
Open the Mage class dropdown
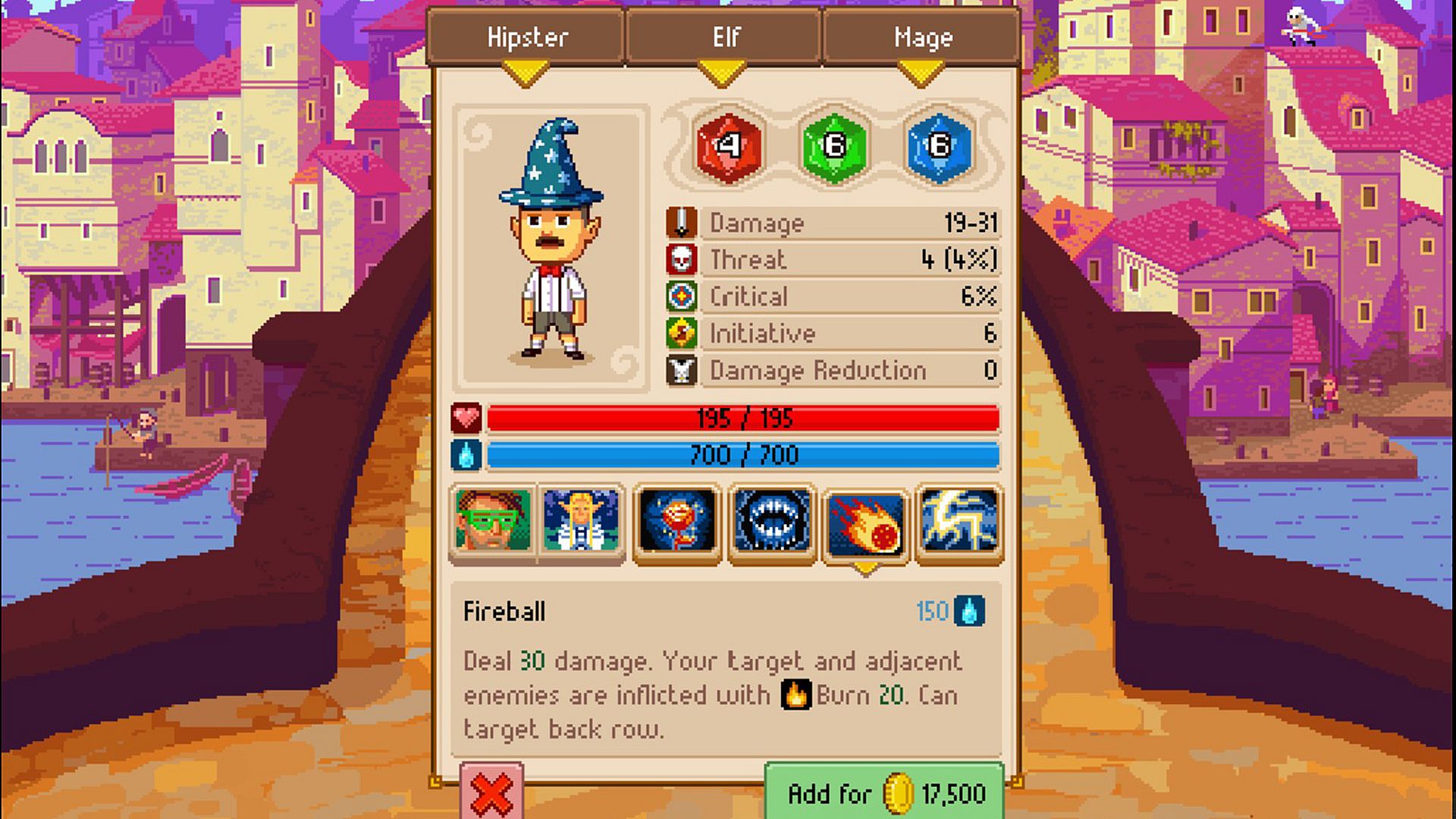[922, 38]
